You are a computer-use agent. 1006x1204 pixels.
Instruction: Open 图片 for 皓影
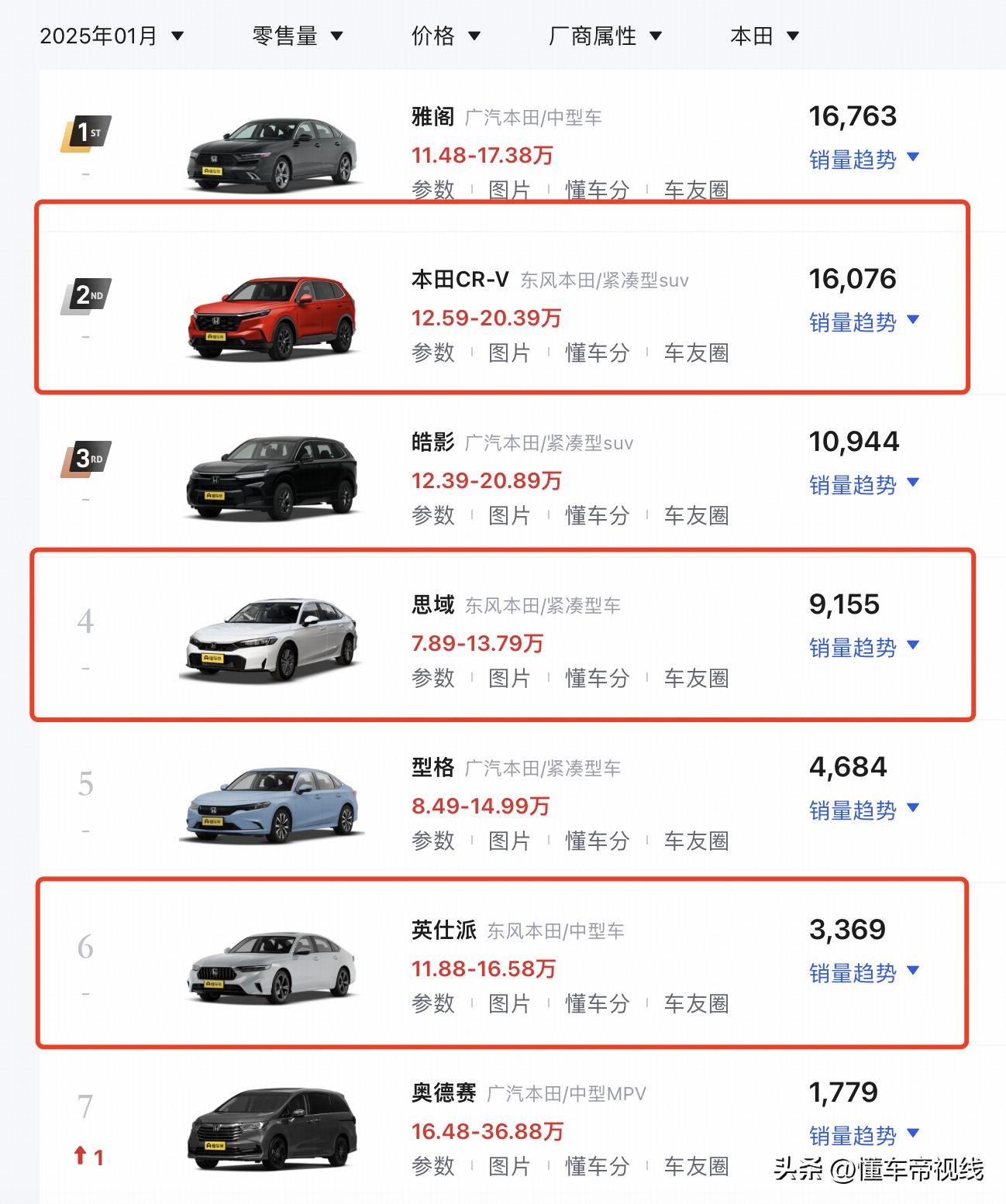point(509,516)
